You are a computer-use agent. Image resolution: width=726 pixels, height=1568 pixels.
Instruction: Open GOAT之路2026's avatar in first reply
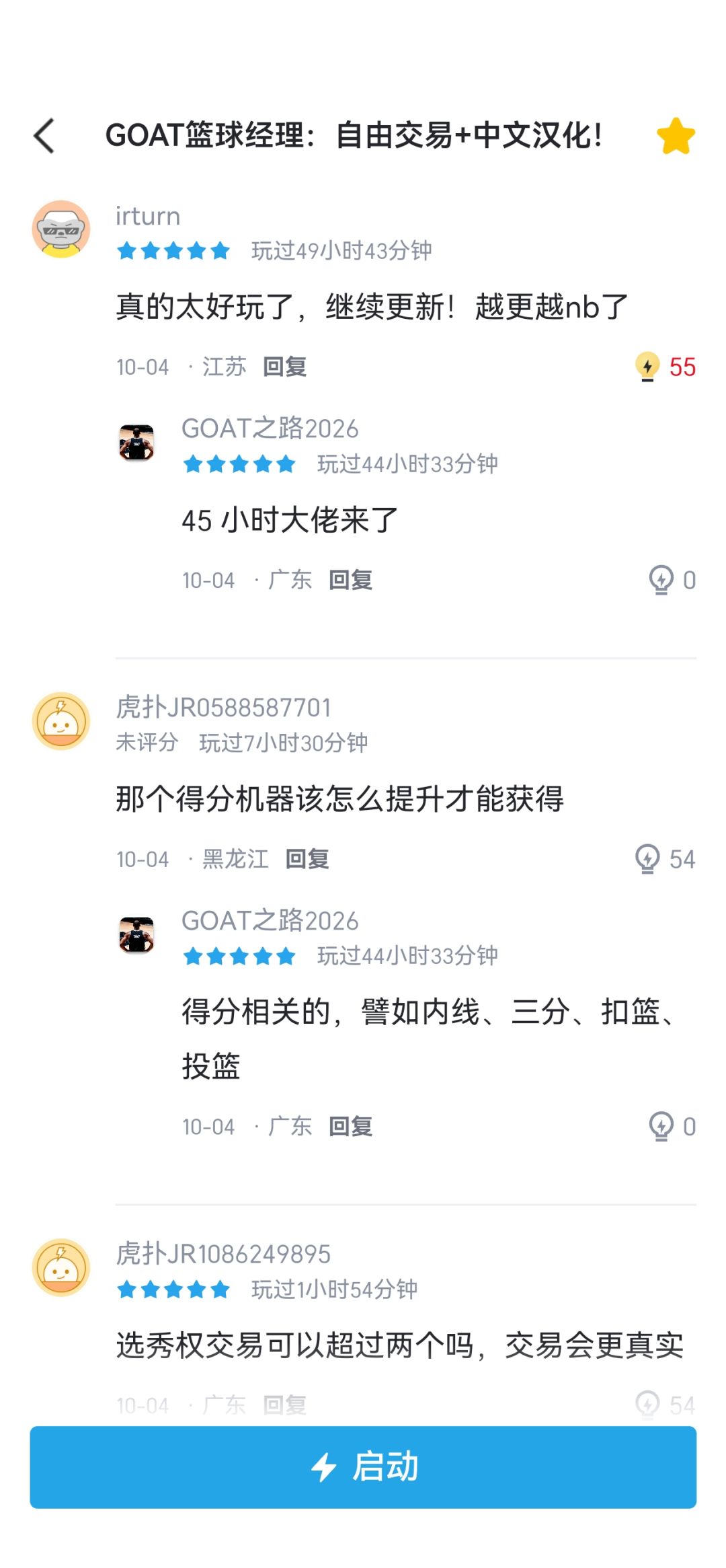pos(136,443)
